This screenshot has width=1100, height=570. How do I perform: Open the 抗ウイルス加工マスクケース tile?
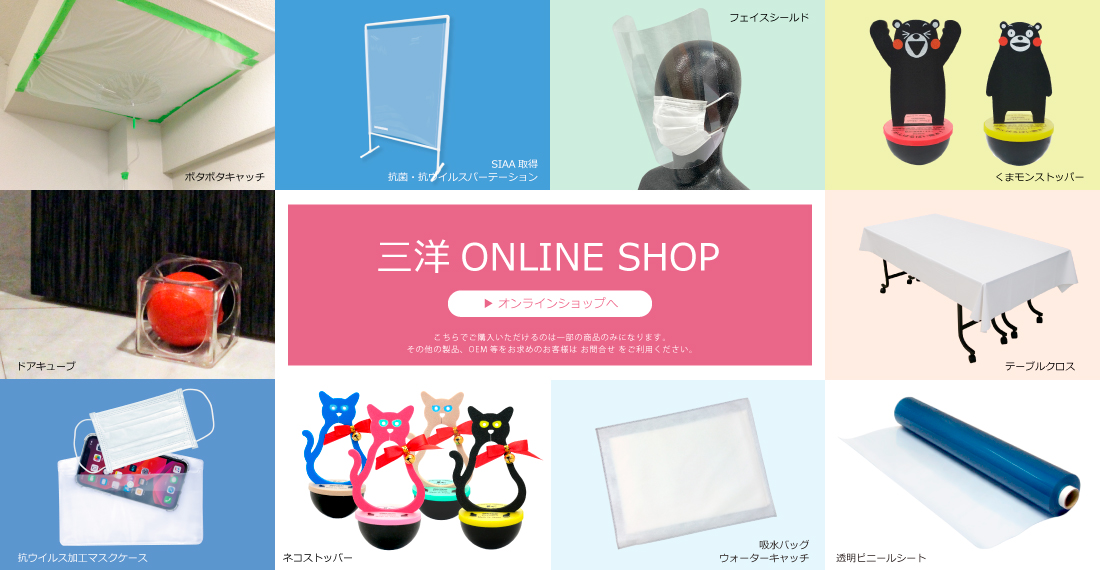(x=137, y=475)
